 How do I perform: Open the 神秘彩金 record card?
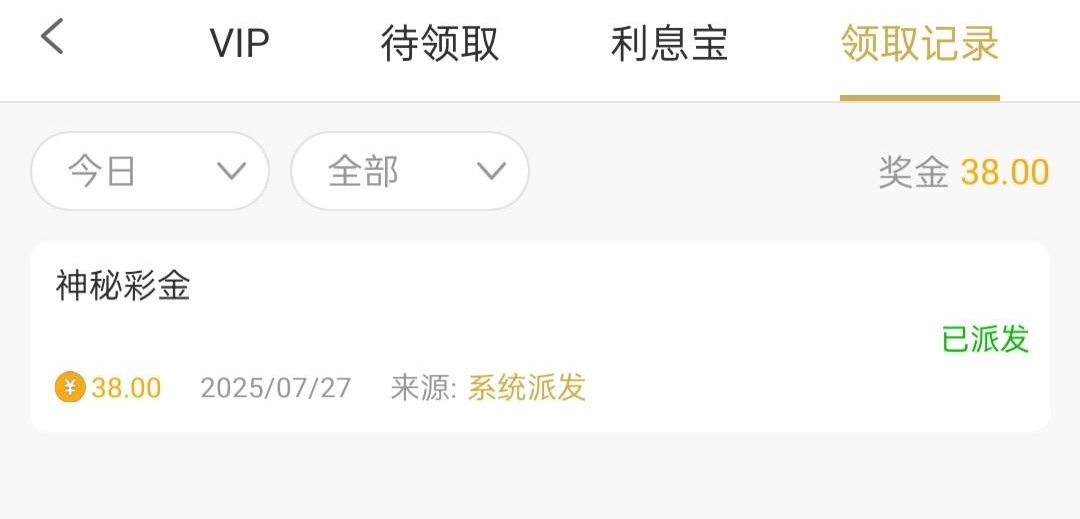click(x=540, y=336)
